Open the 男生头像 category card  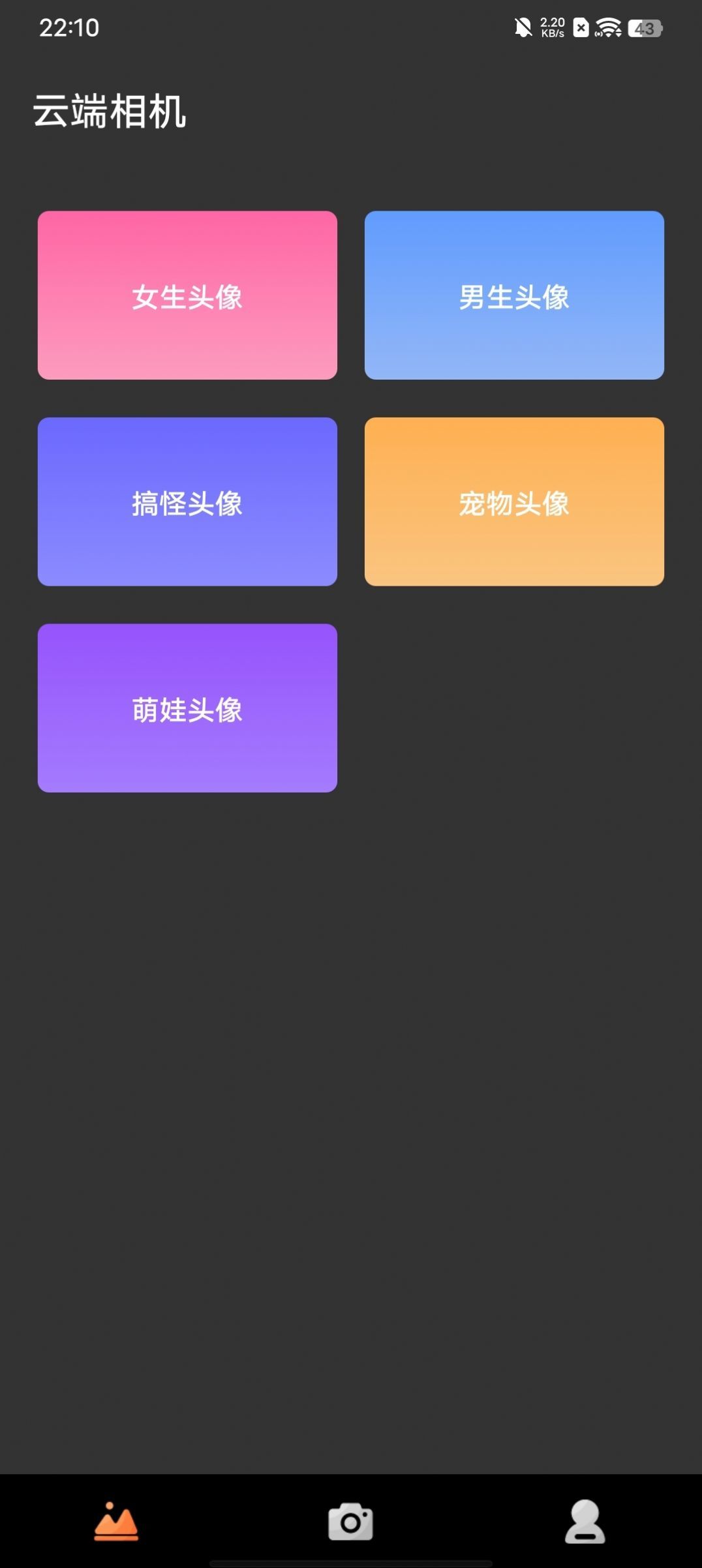coord(514,294)
